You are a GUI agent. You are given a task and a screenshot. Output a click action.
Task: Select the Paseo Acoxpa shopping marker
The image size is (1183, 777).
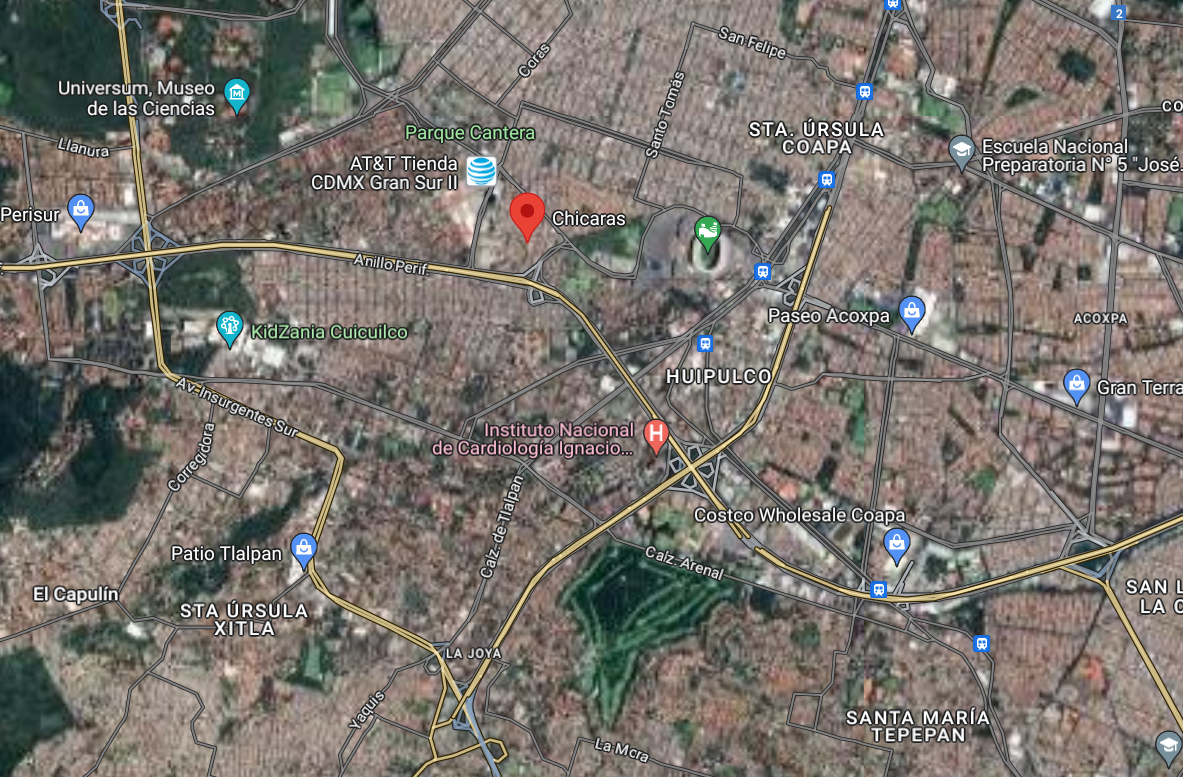[x=911, y=313]
